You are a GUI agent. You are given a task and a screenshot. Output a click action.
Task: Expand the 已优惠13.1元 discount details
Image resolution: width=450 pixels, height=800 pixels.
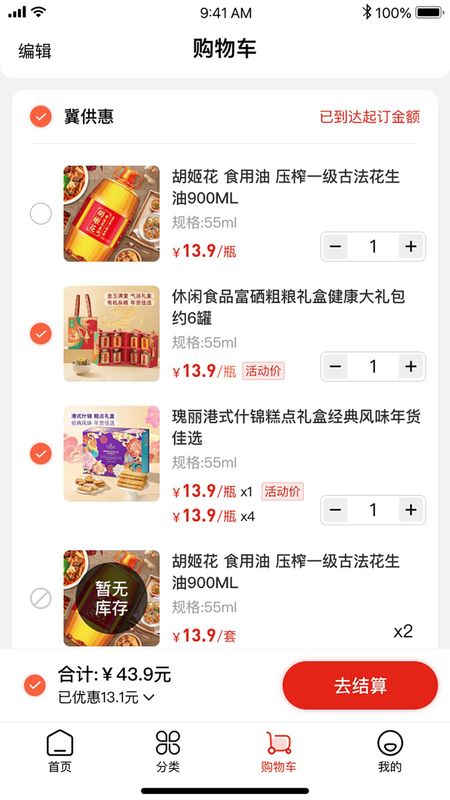pyautogui.click(x=106, y=697)
